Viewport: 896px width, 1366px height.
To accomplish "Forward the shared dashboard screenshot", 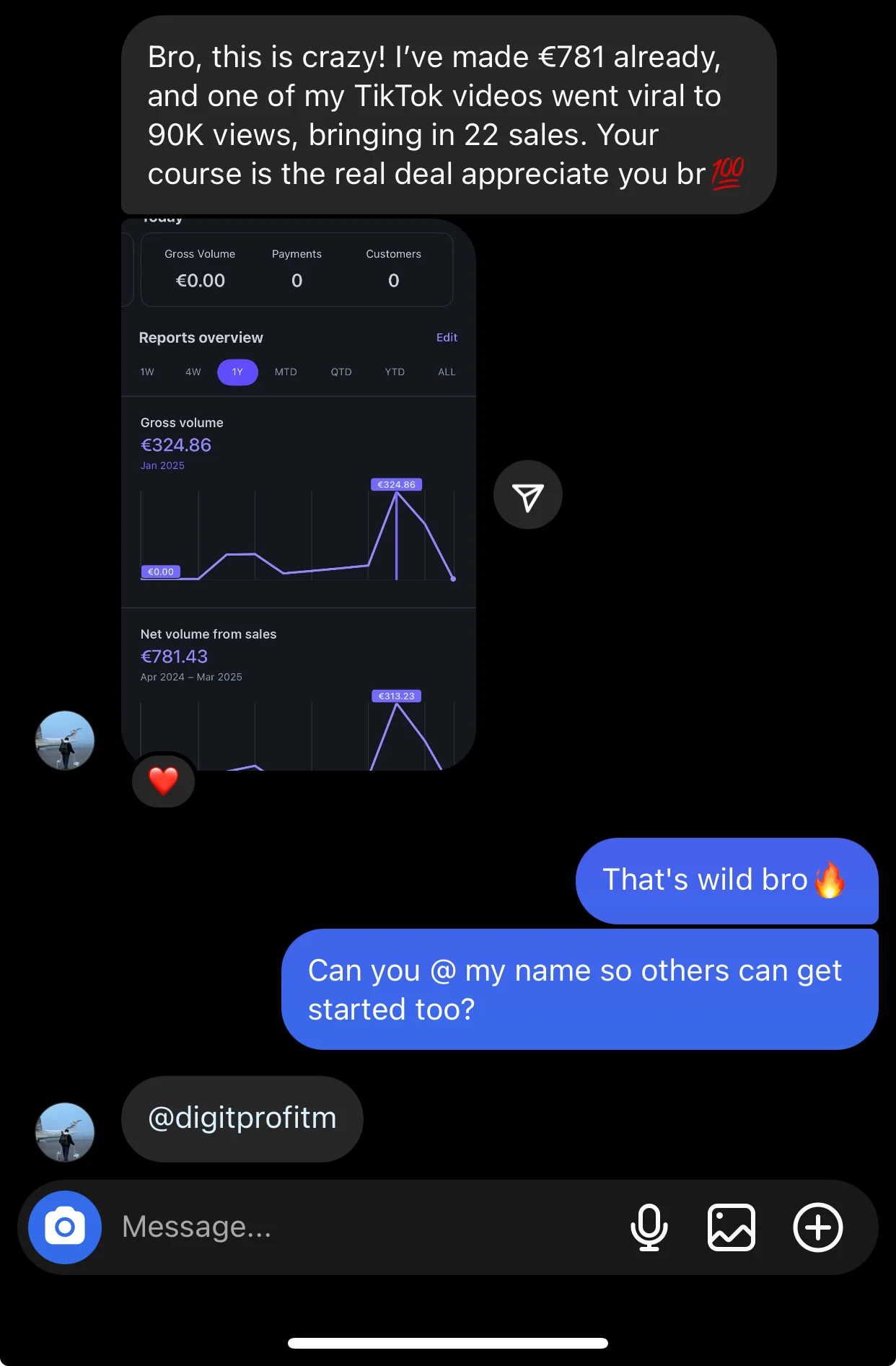I will [x=528, y=495].
